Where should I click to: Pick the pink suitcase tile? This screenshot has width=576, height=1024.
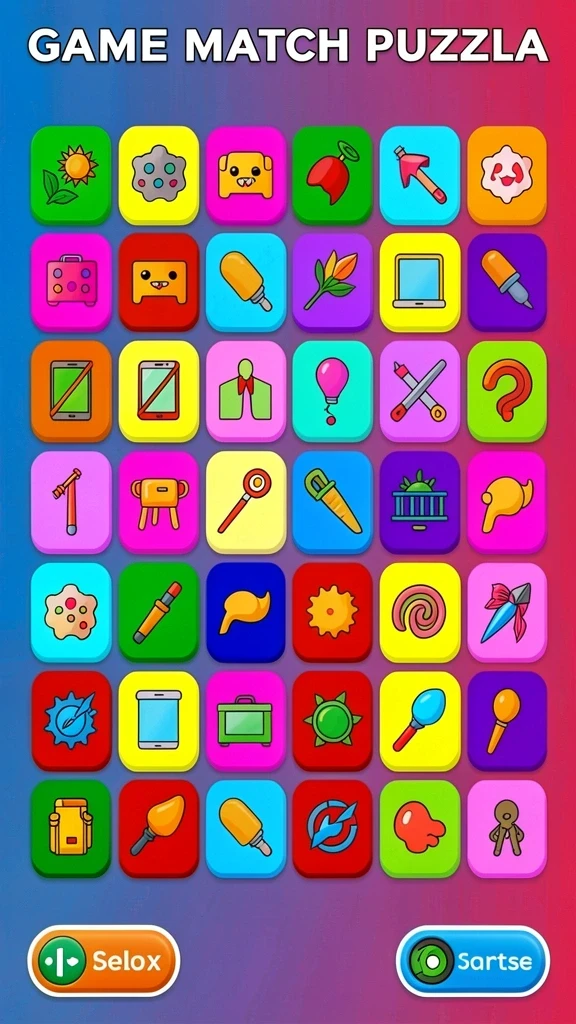tap(71, 282)
